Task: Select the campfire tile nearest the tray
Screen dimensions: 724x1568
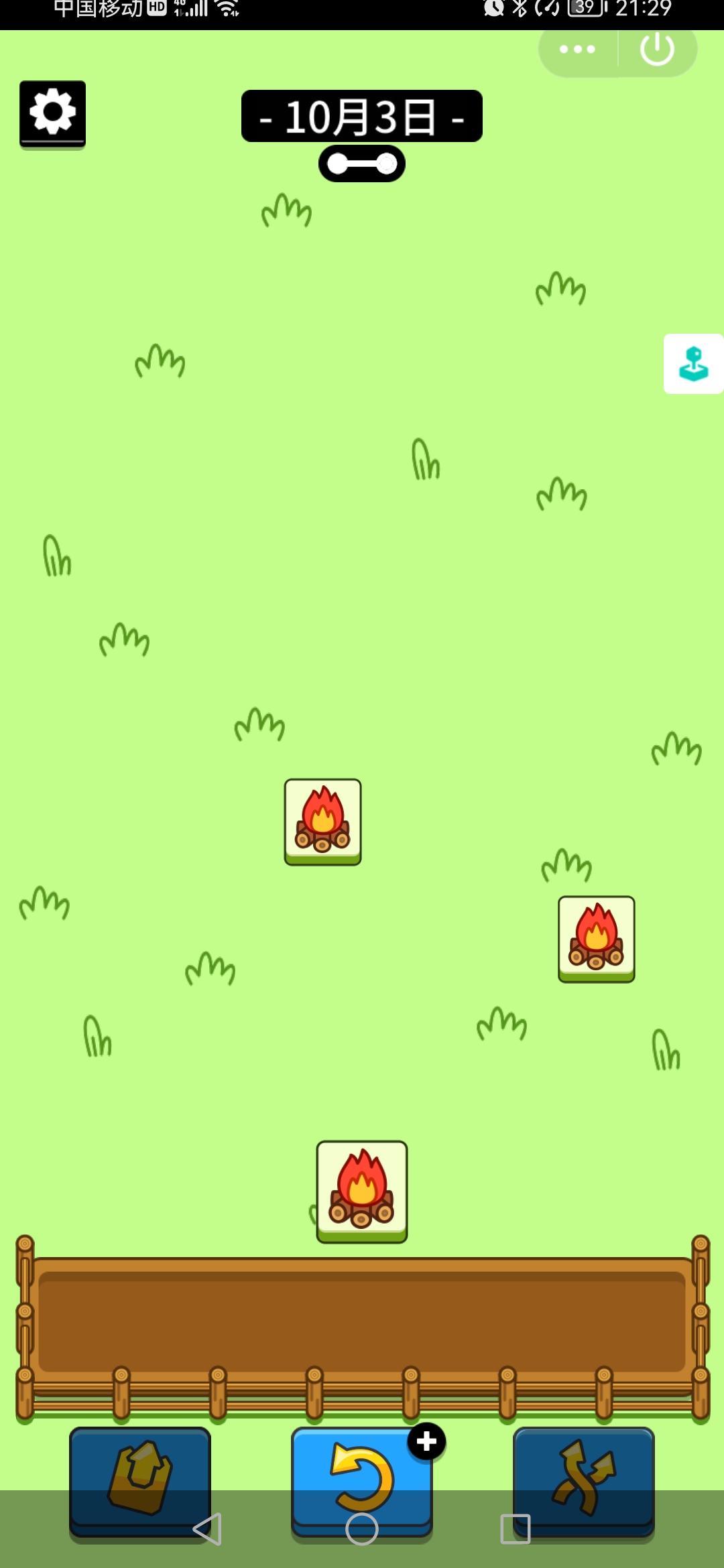Action: (x=362, y=1191)
